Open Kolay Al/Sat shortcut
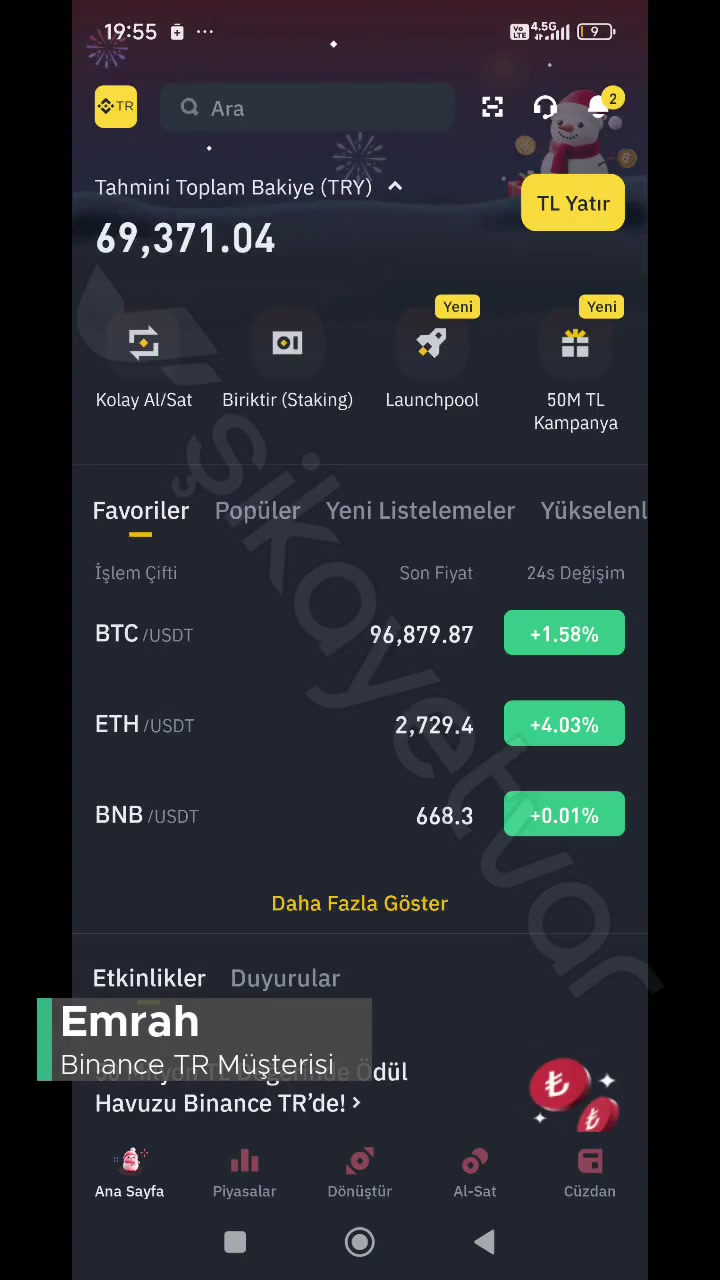Screen dimensions: 720x1280 143,343
